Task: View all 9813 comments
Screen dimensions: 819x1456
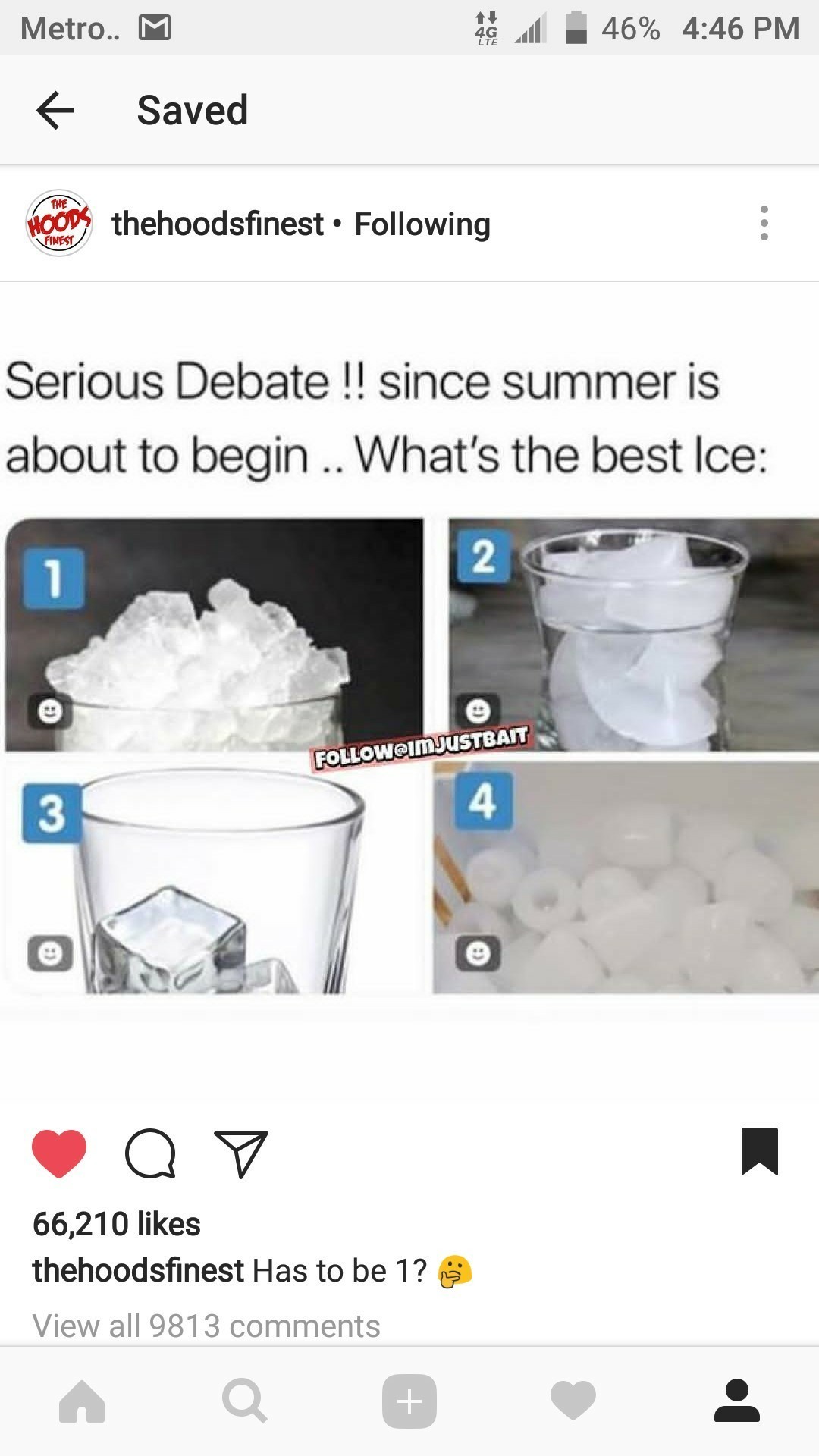Action: (206, 1326)
